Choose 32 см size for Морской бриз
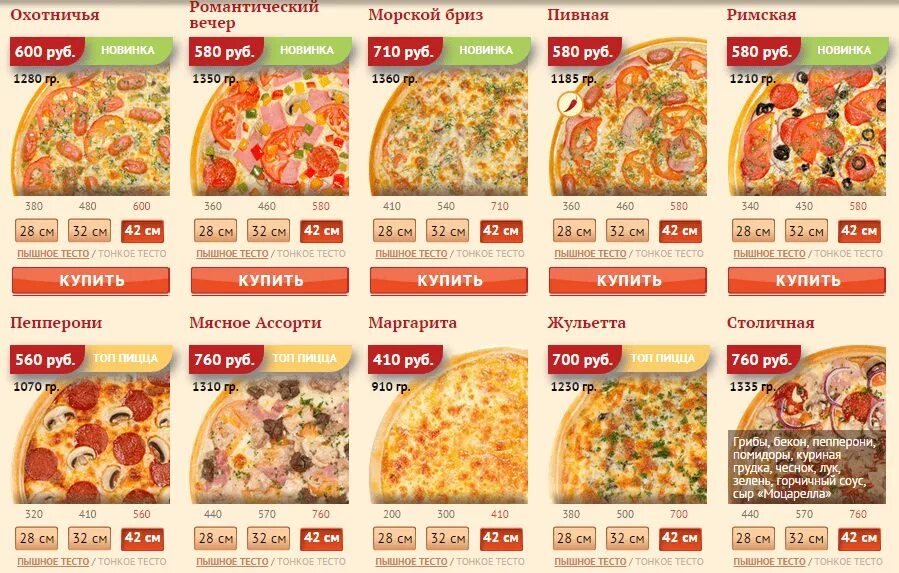 (x=447, y=231)
